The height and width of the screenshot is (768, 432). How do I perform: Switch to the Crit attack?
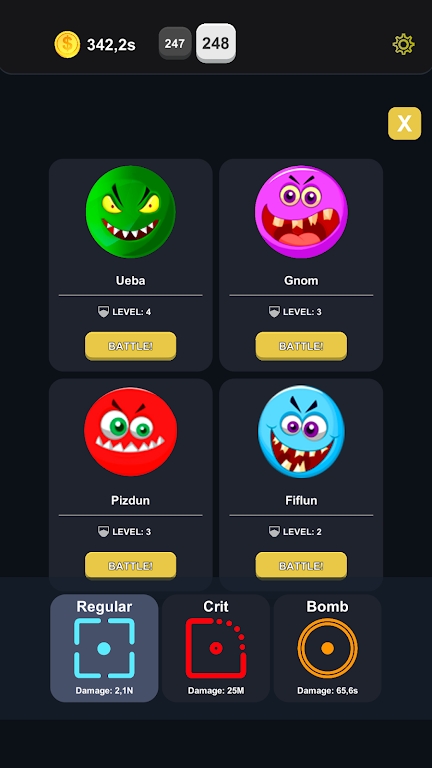[216, 648]
